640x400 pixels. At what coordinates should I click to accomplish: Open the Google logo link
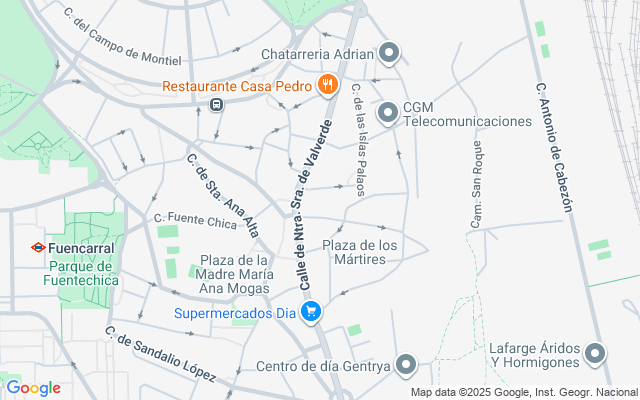click(33, 388)
